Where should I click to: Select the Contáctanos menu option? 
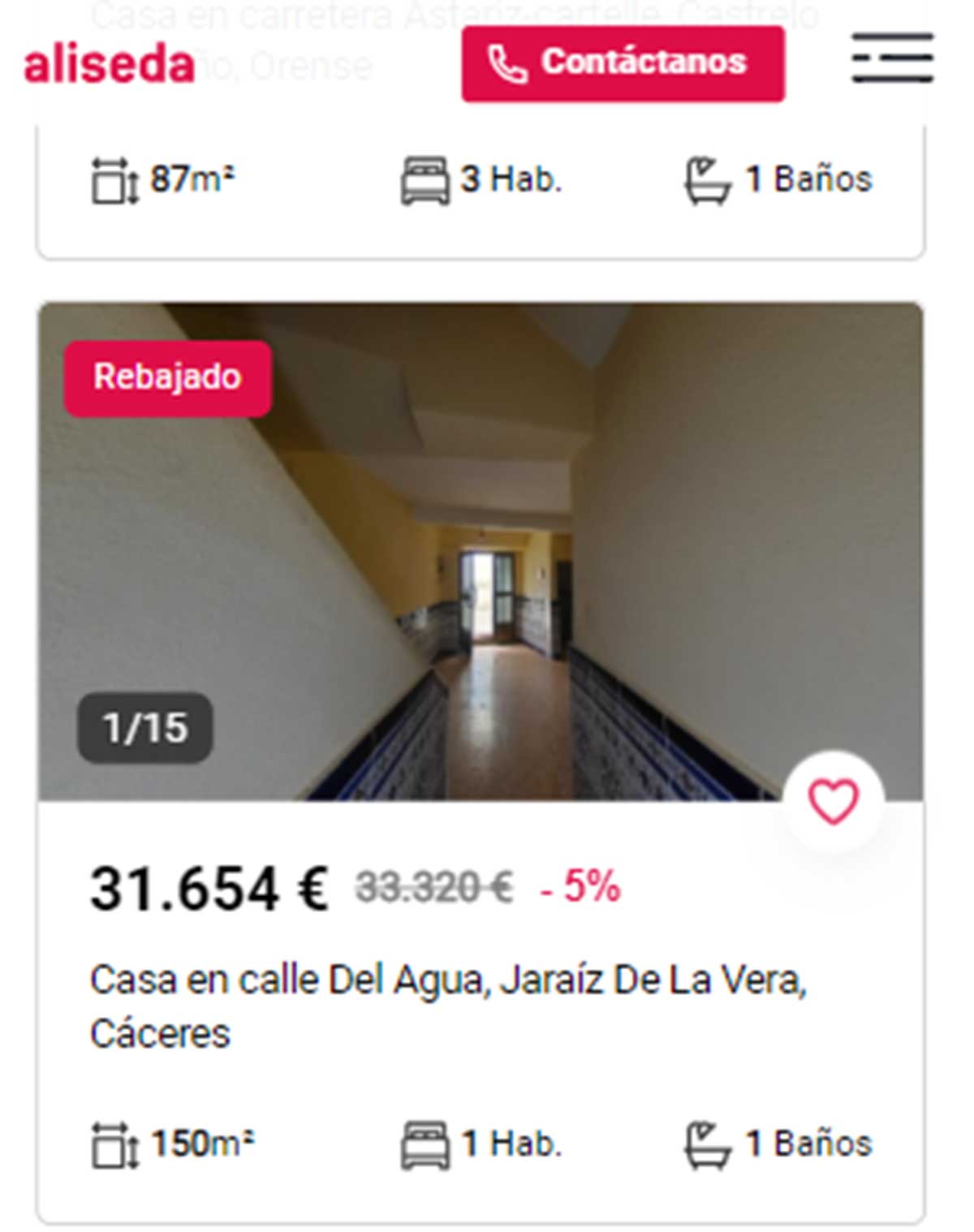623,62
